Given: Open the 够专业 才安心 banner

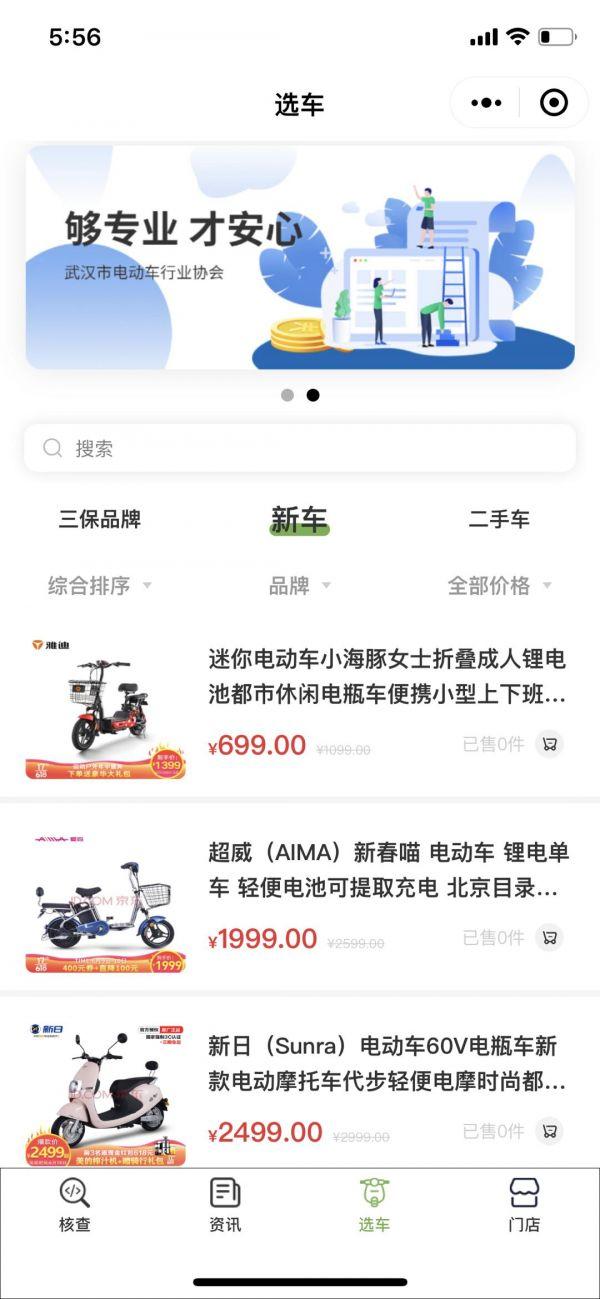Looking at the screenshot, I should [x=300, y=257].
